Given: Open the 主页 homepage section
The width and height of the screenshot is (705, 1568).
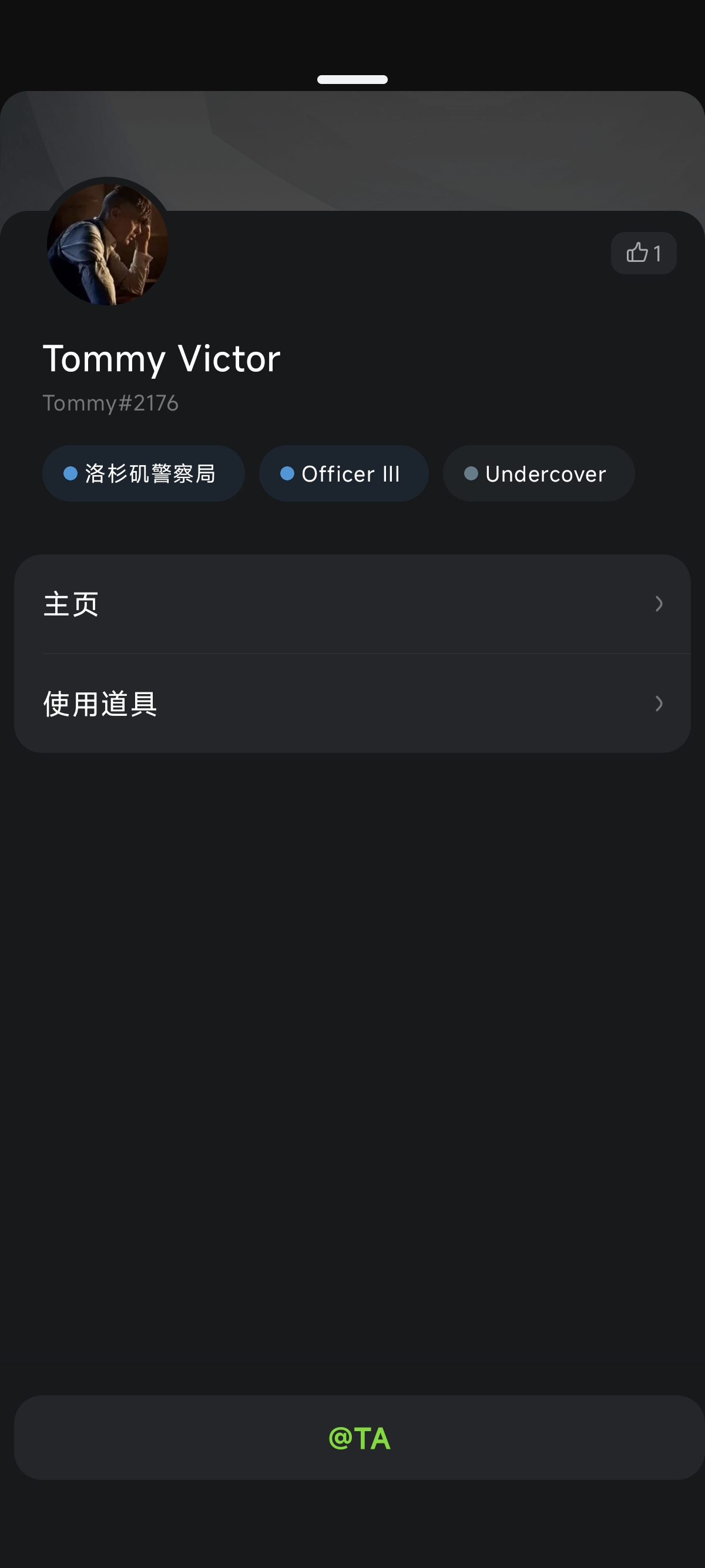Looking at the screenshot, I should coord(352,603).
